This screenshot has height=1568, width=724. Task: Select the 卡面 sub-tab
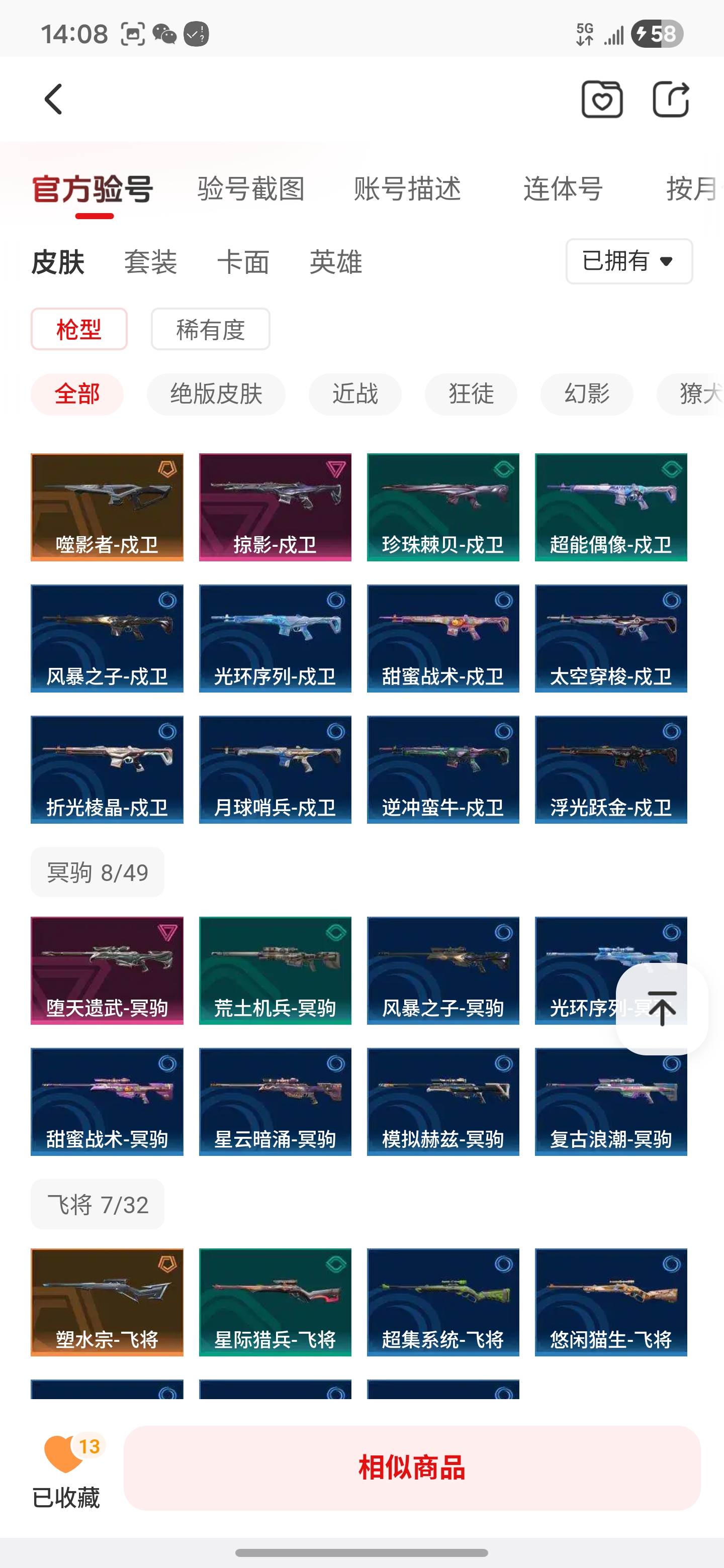[243, 262]
